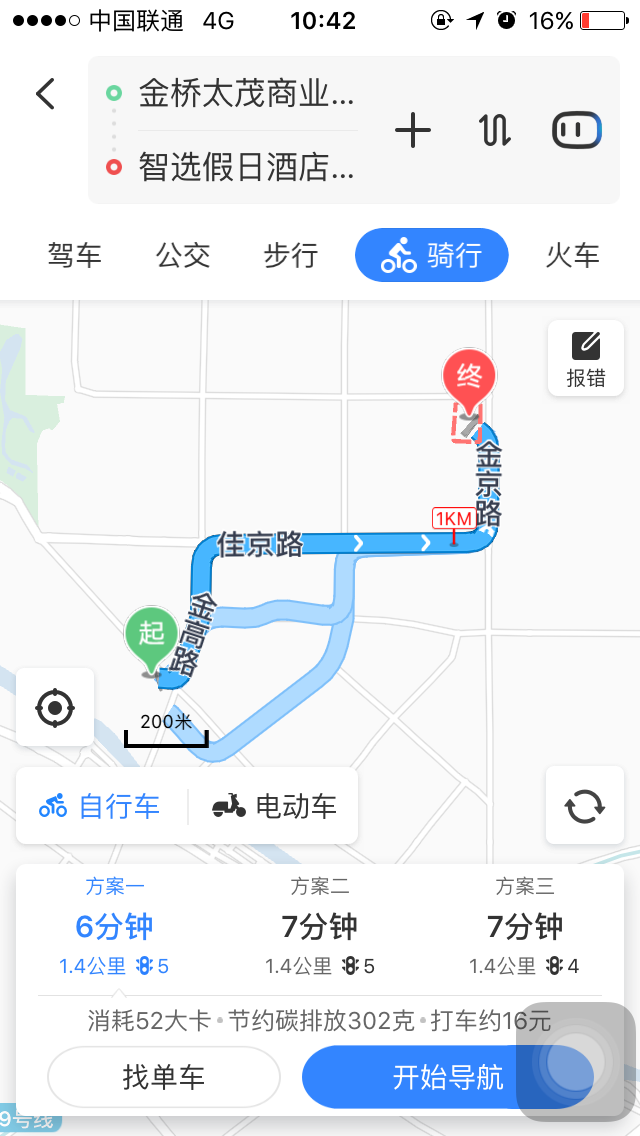
Task: Switch to 火车 train tab
Action: click(572, 255)
